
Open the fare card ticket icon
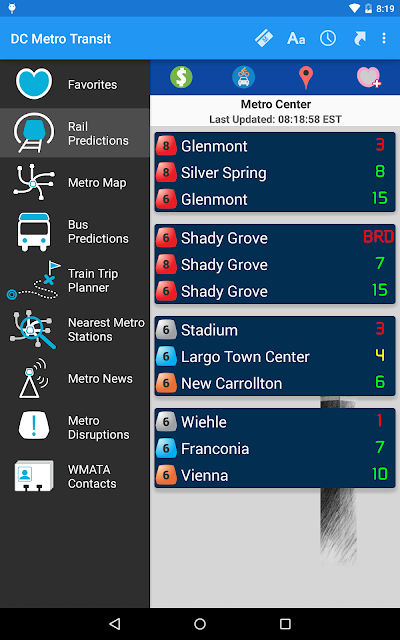click(264, 38)
